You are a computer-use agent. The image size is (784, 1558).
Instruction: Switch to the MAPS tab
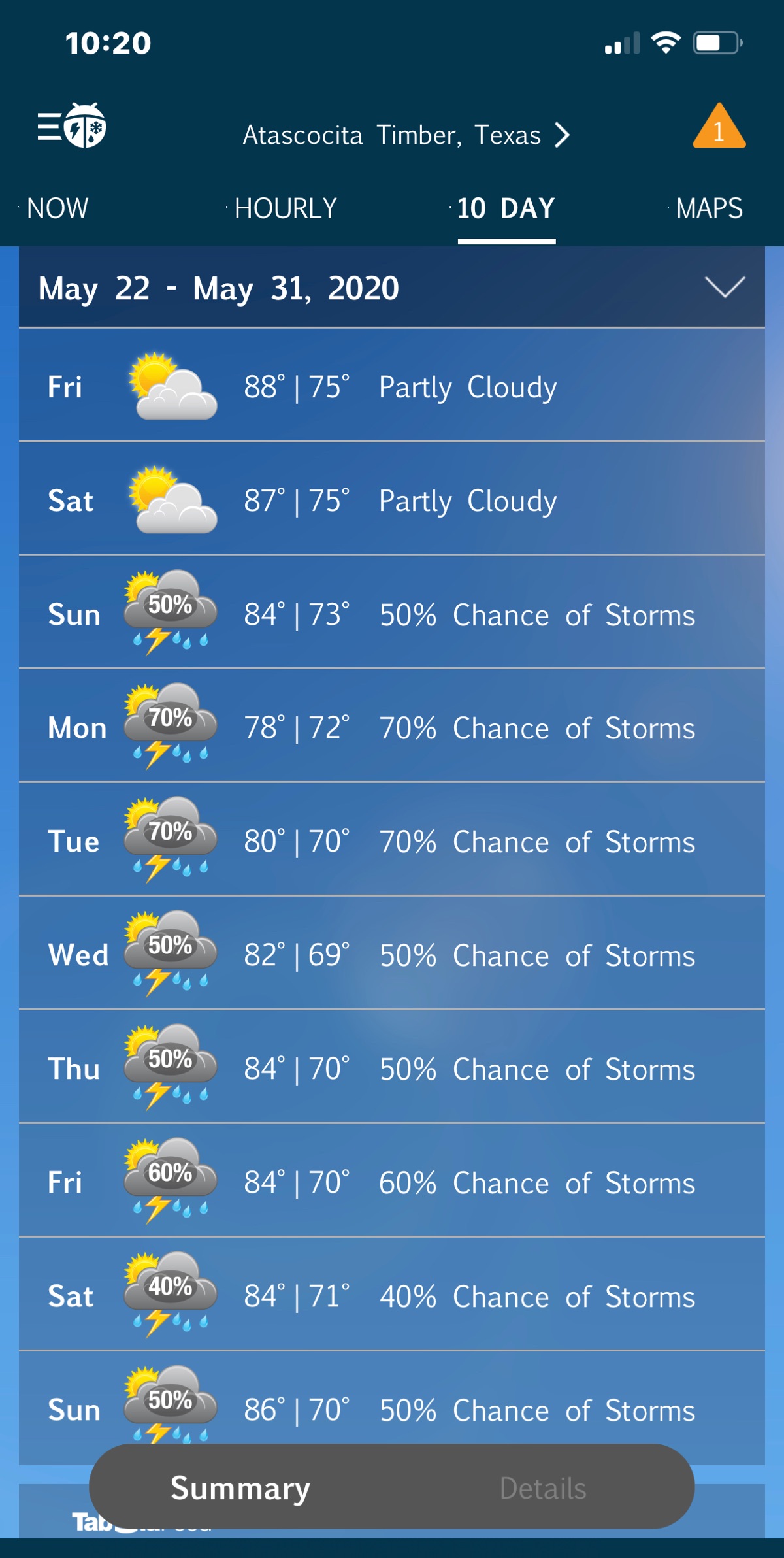[x=709, y=208]
